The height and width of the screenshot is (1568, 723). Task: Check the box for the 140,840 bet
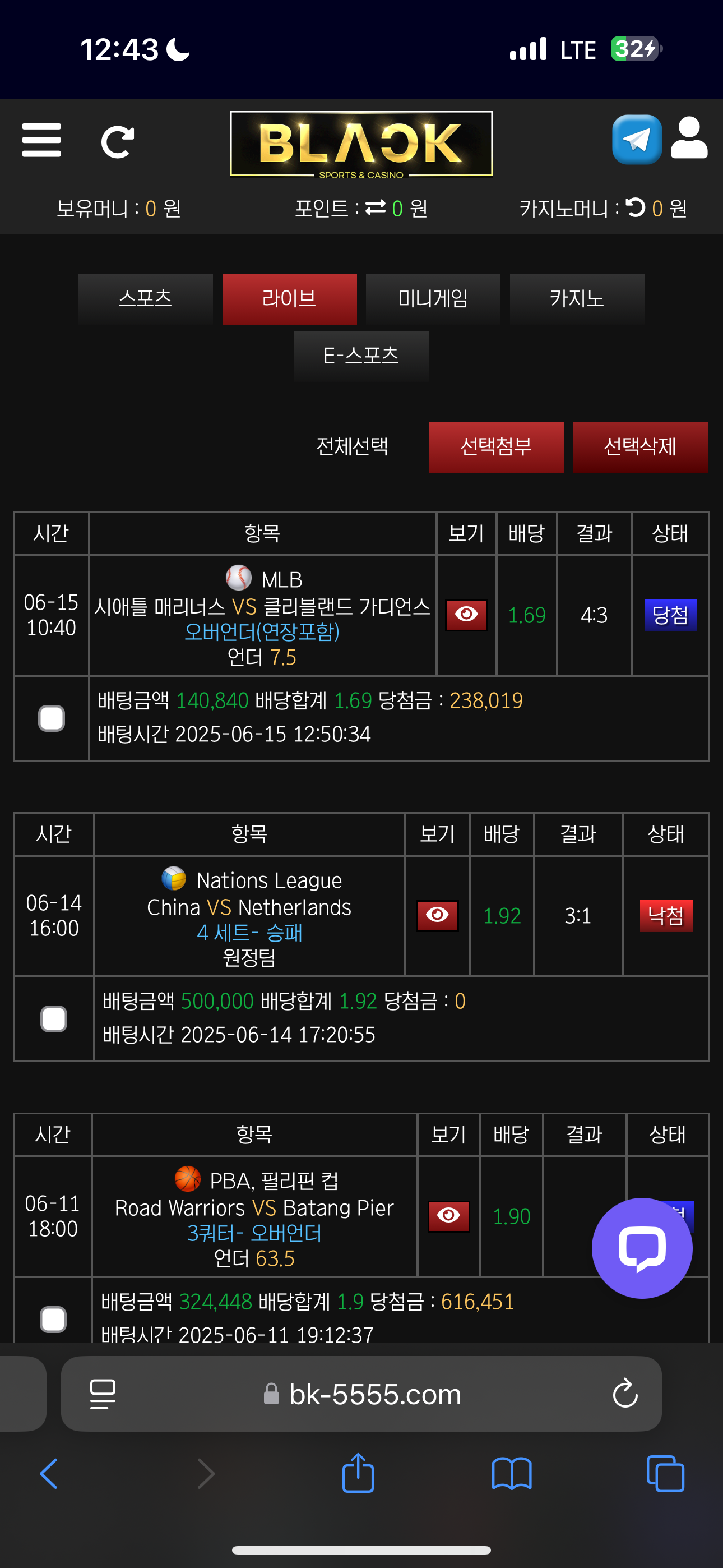coord(52,718)
